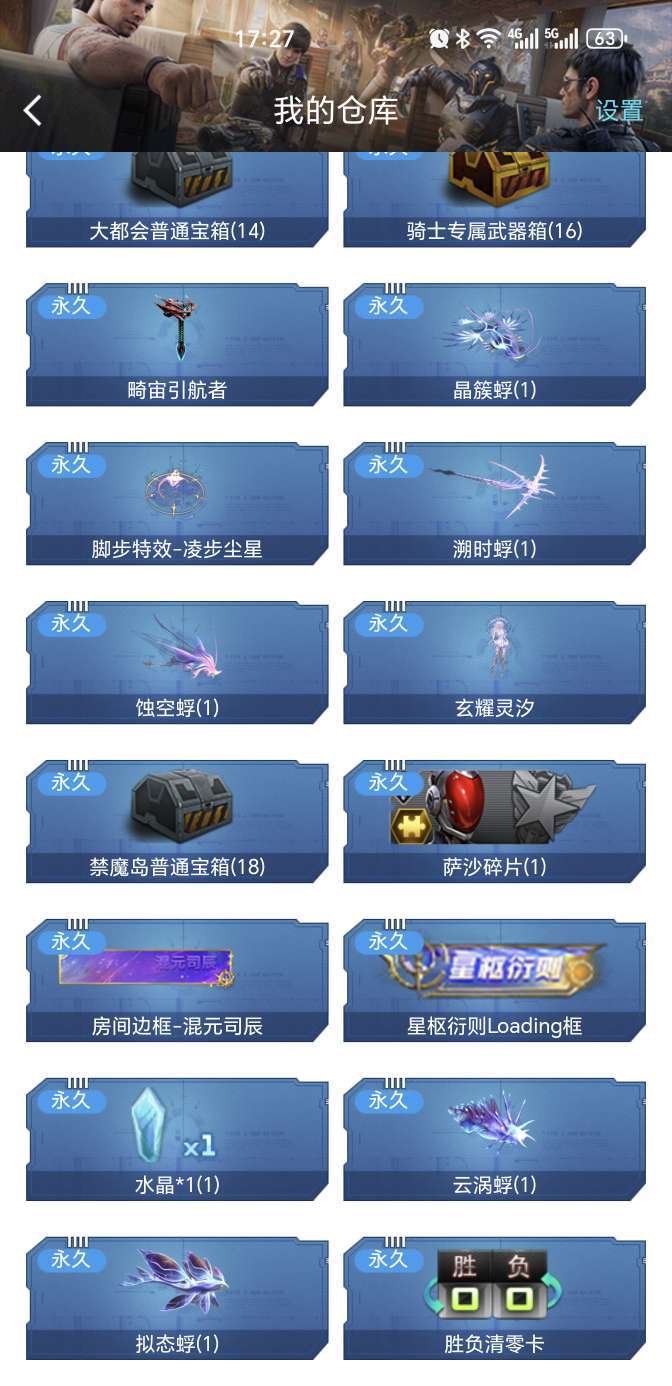The image size is (672, 1386).
Task: Open the 拟态蜉(1) item
Action: coord(177,1299)
